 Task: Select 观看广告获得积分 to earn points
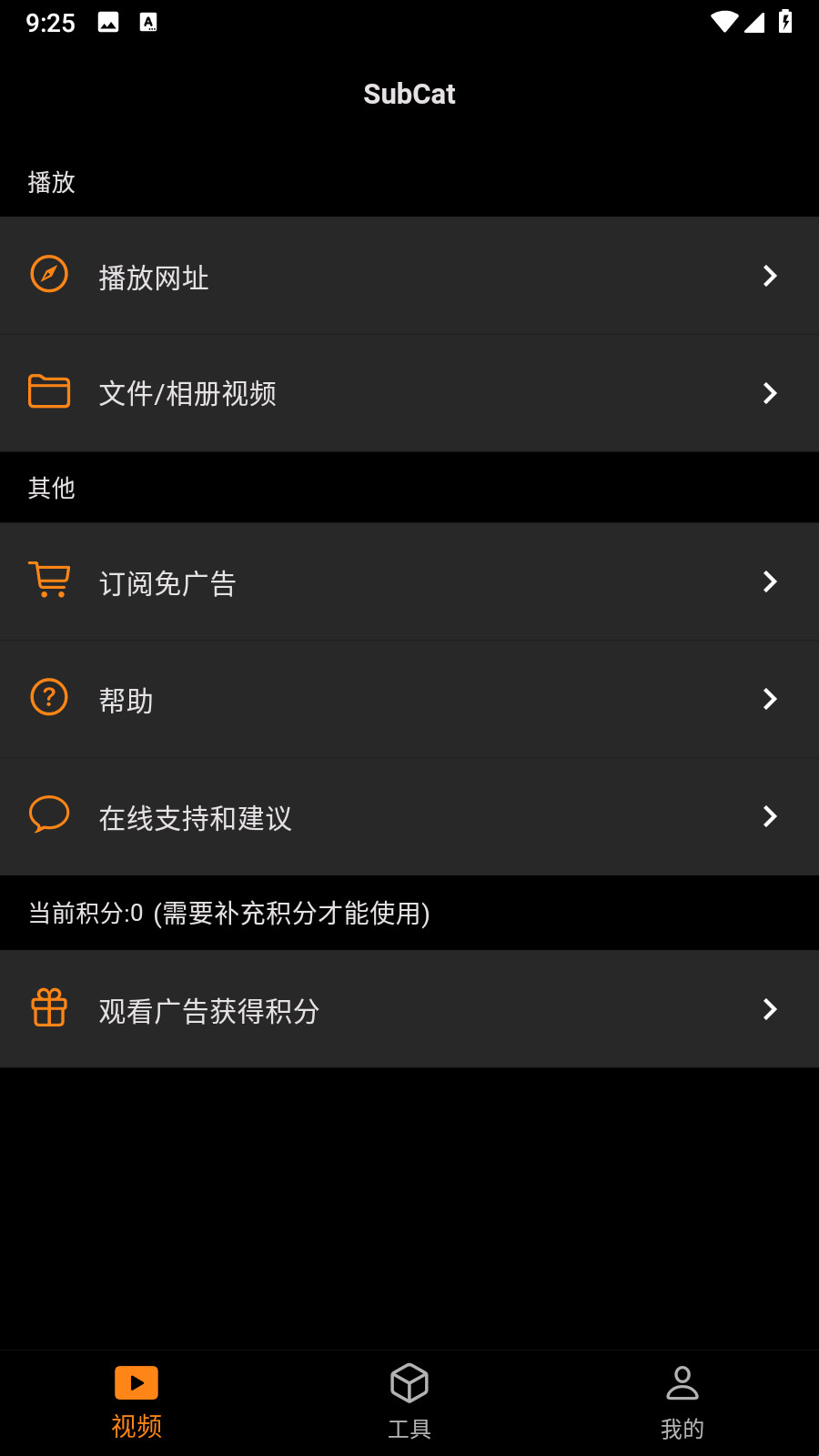[409, 1009]
